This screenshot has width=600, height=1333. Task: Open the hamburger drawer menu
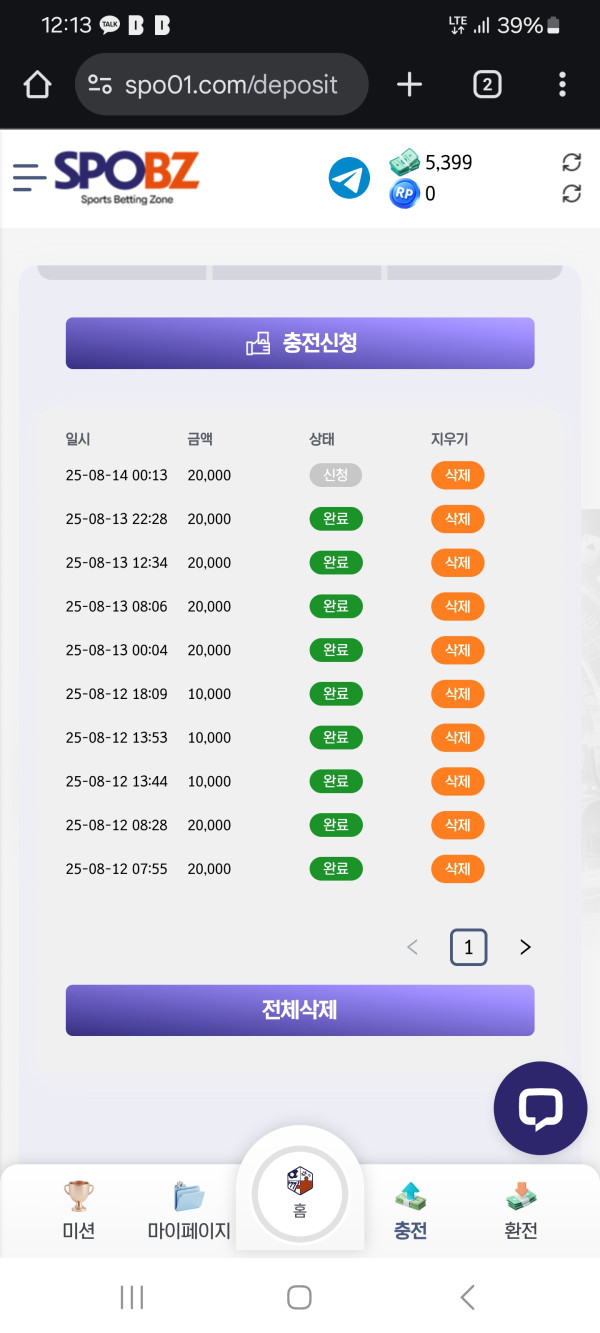tap(29, 178)
